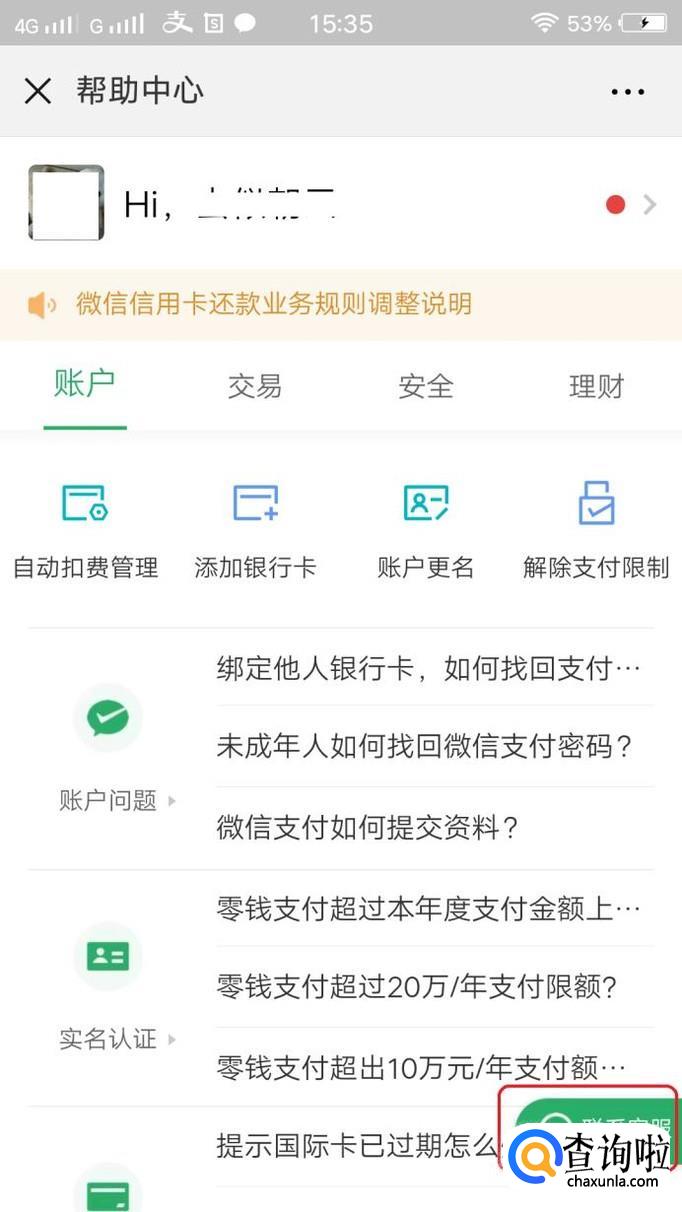Close the 帮助中心 page

[38, 92]
